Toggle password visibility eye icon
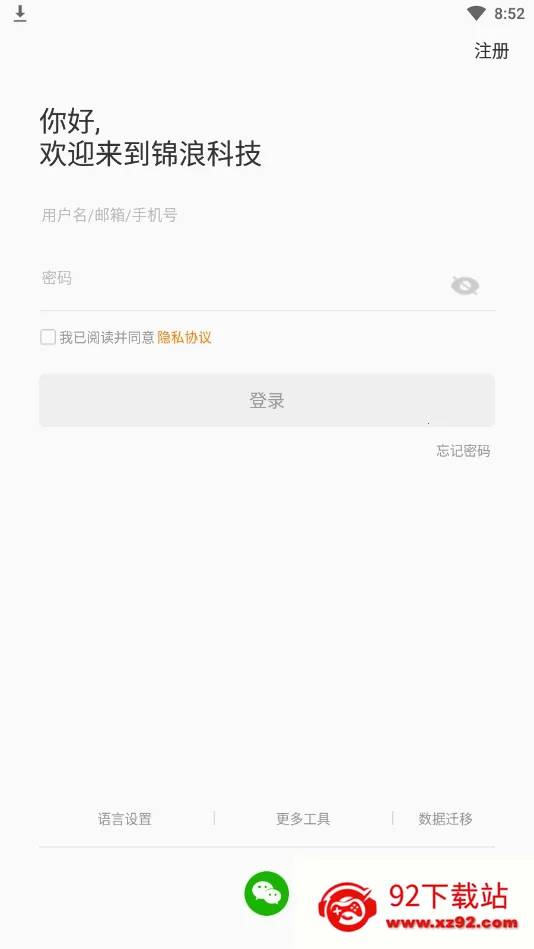This screenshot has height=949, width=534. (x=465, y=285)
